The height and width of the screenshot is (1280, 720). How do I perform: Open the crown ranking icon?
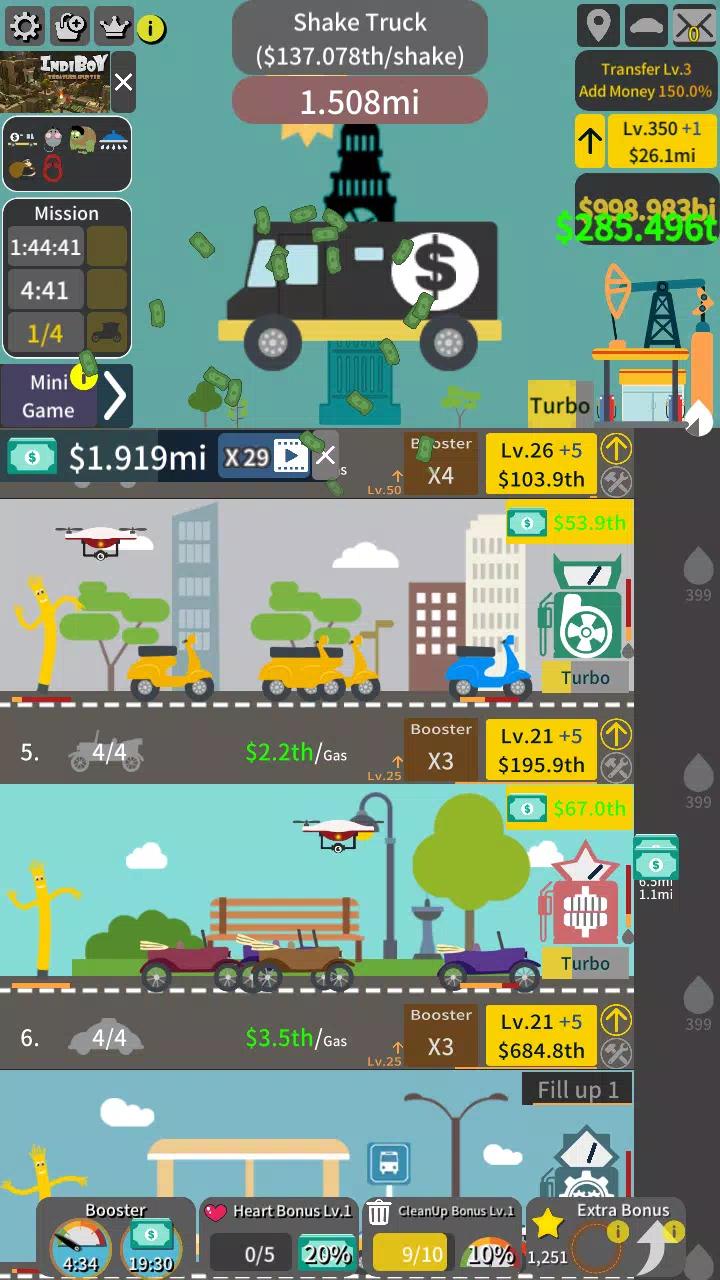pos(117,26)
